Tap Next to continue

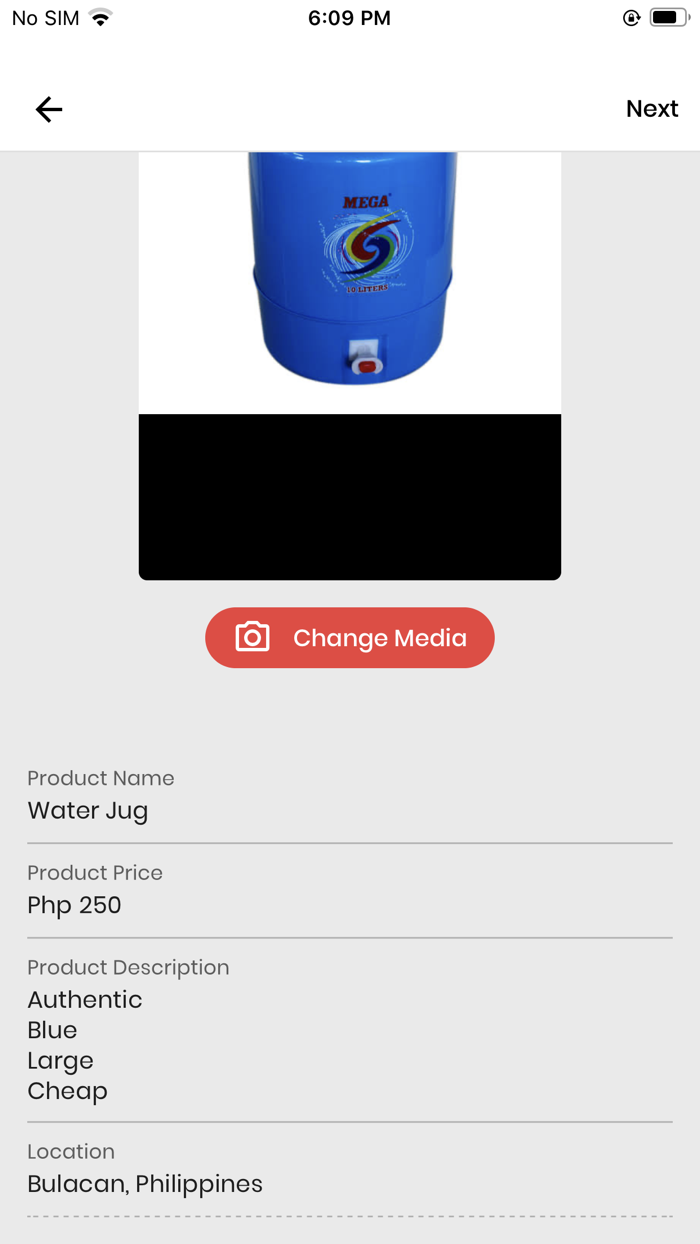coord(651,109)
